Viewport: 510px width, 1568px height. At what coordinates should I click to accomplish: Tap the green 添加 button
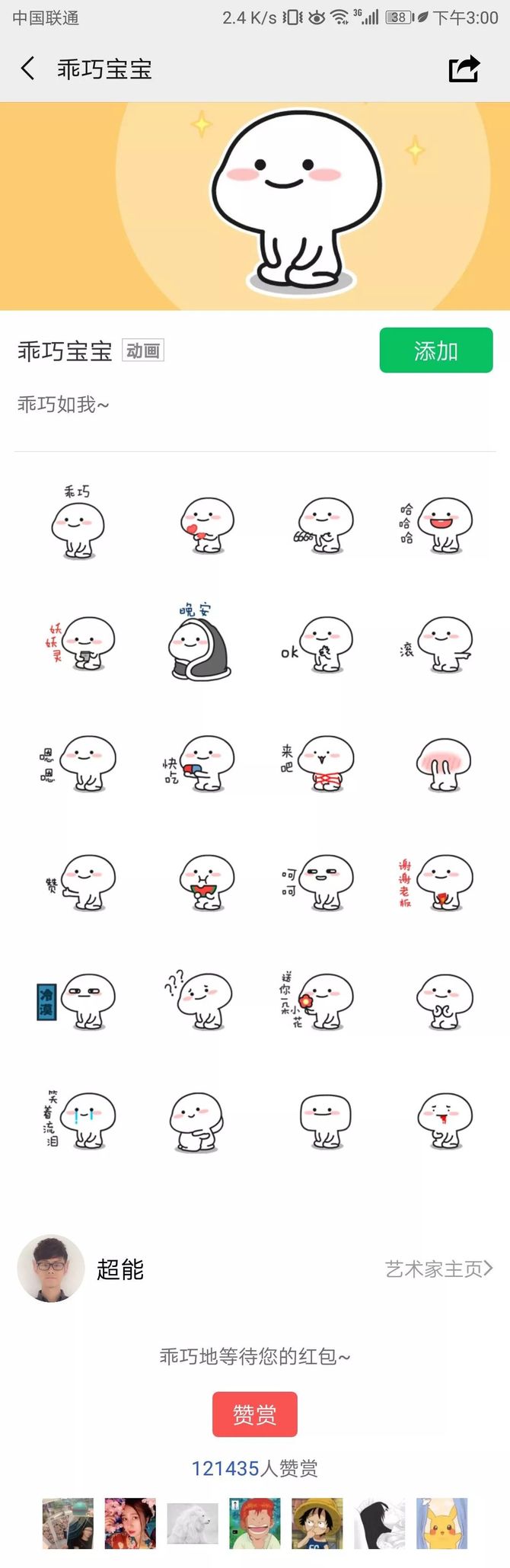tap(435, 350)
